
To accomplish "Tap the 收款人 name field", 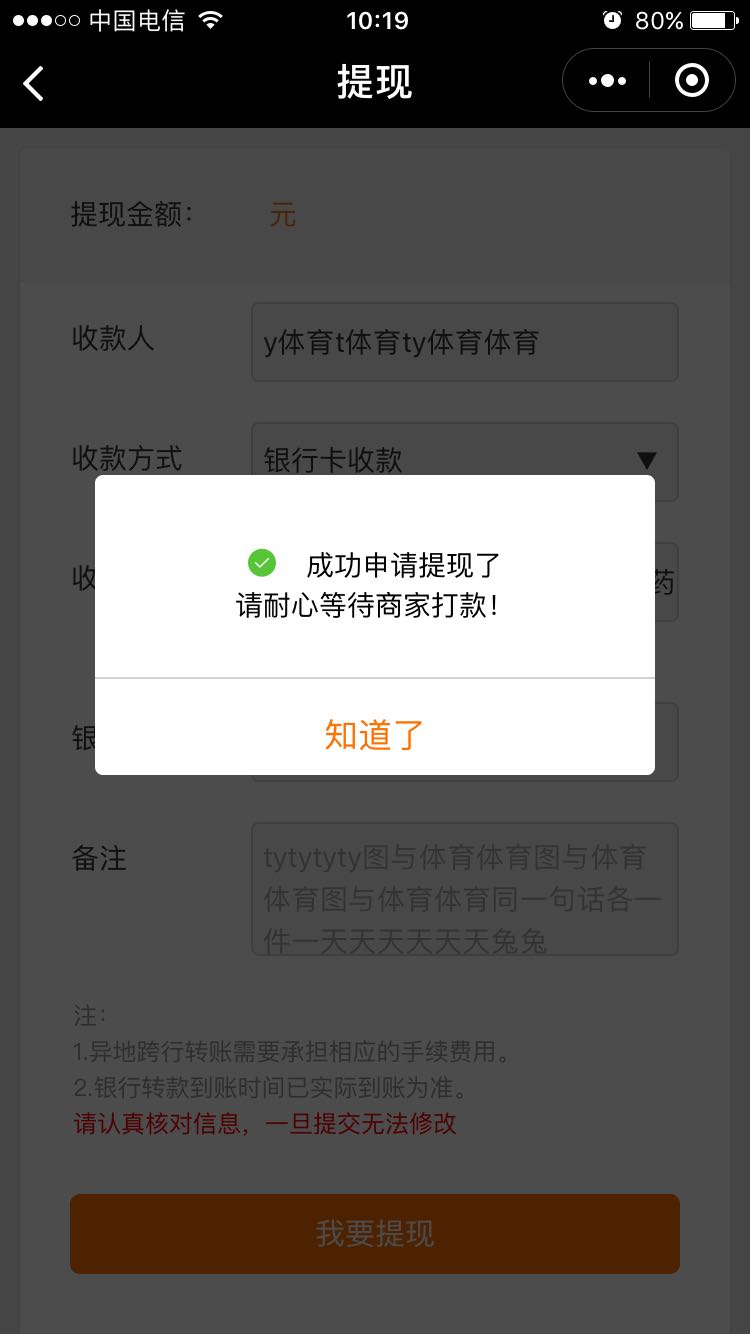I will coord(464,342).
